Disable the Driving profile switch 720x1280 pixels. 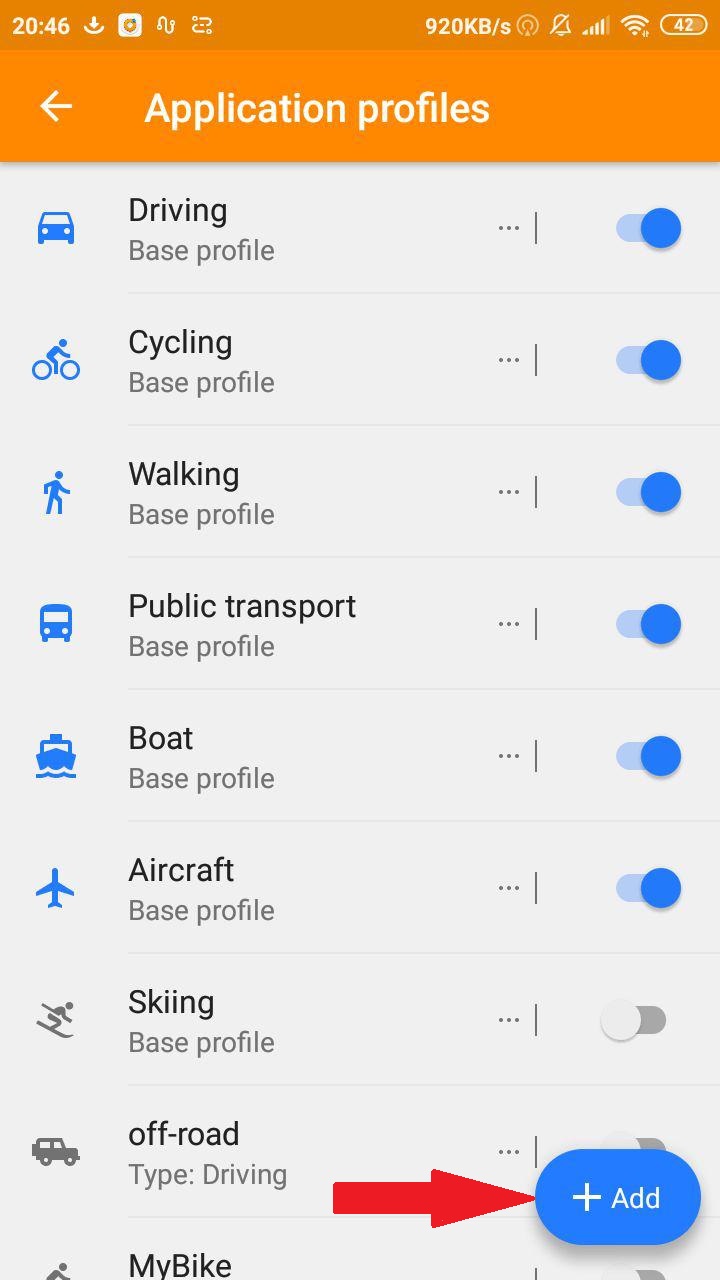click(648, 228)
